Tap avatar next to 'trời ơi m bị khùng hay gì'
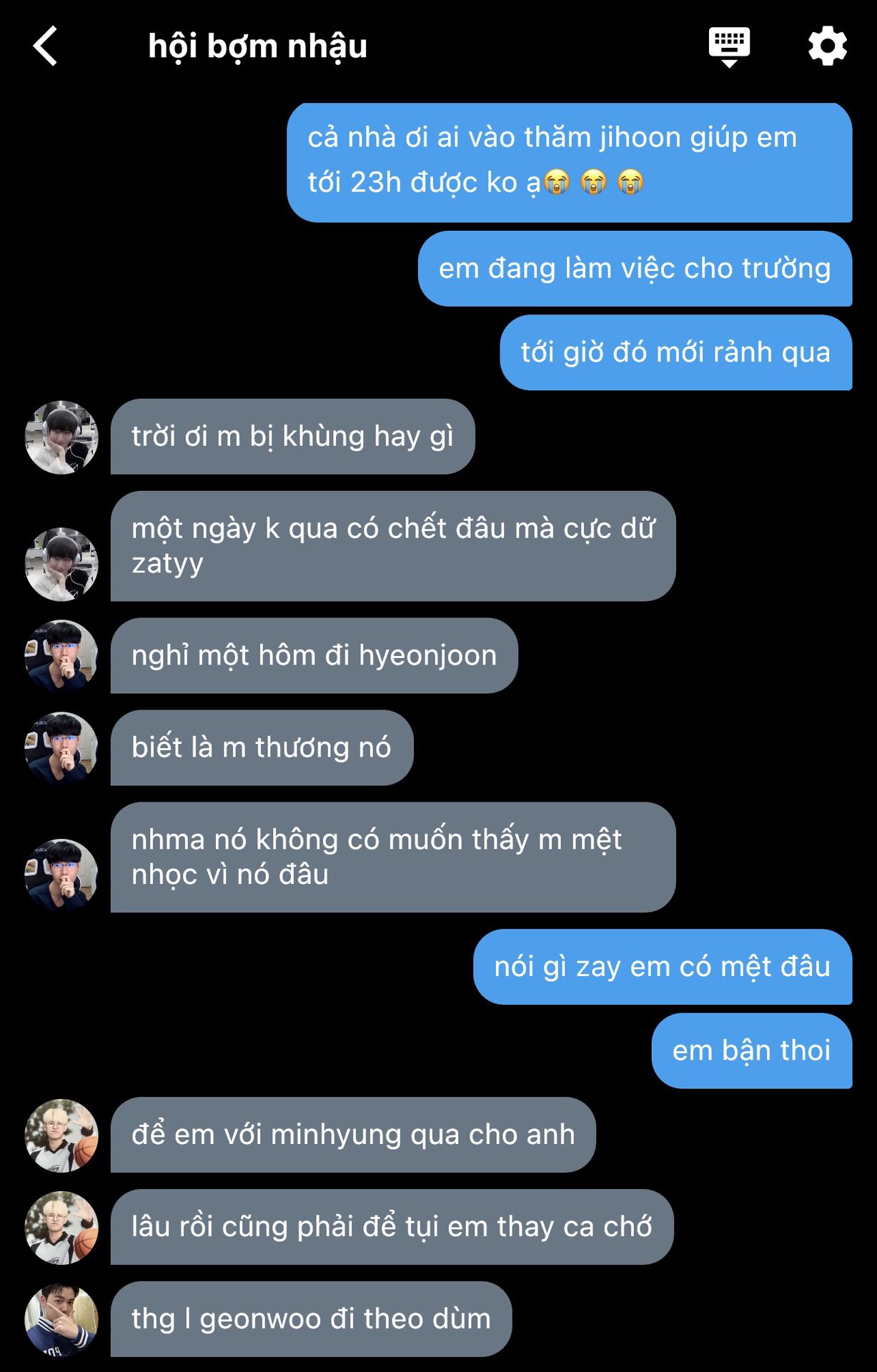The width and height of the screenshot is (877, 1372). [61, 437]
